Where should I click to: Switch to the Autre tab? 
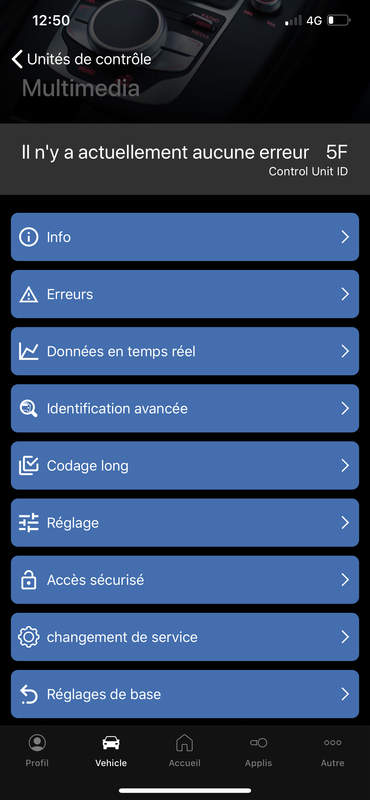point(332,751)
